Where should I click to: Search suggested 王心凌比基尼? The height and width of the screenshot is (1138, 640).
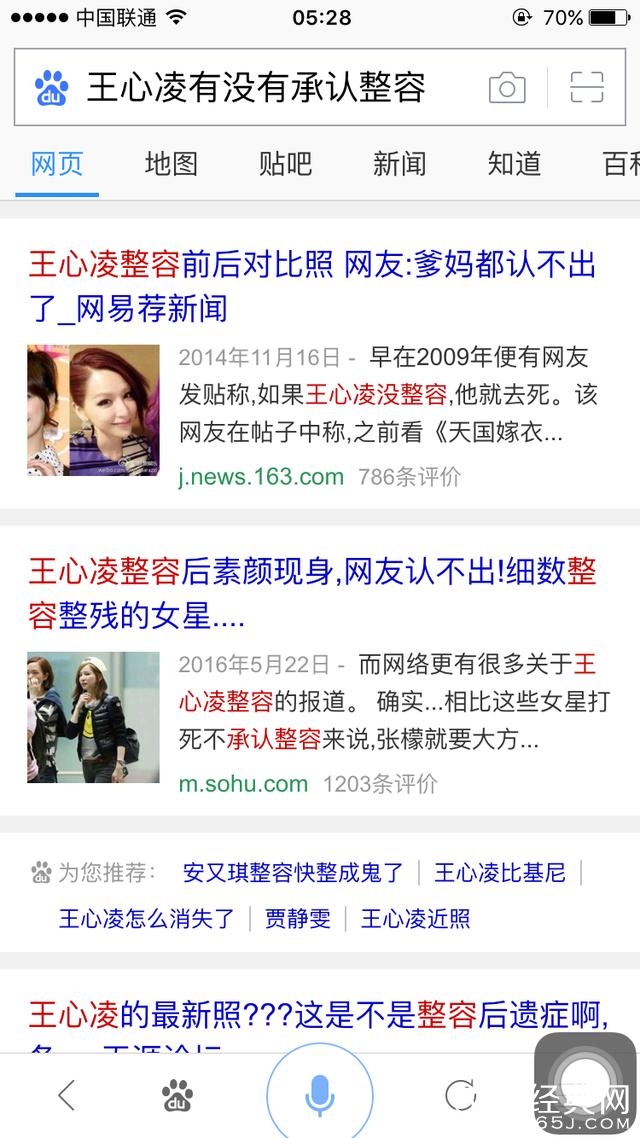tap(500, 873)
